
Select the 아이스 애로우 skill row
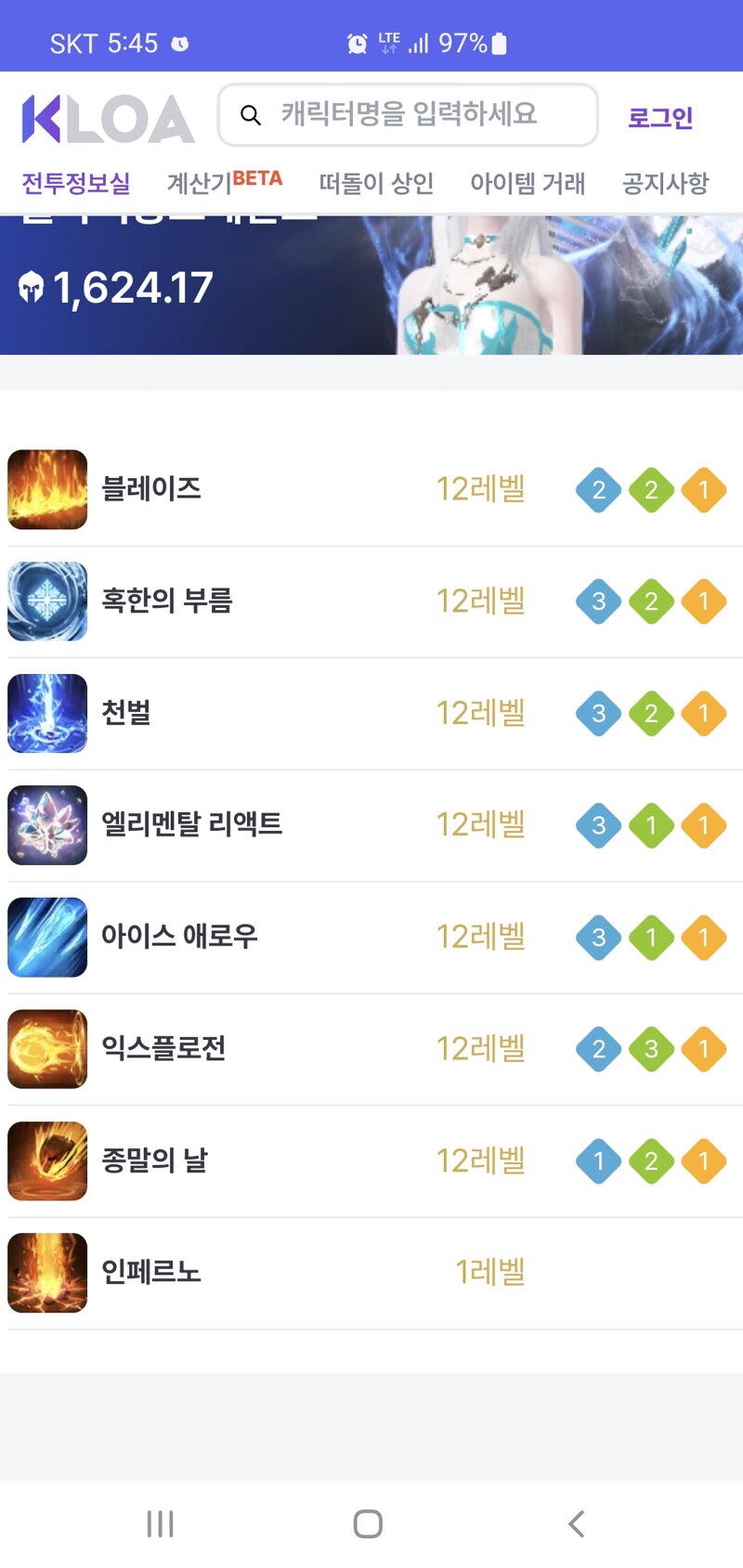pos(371,937)
